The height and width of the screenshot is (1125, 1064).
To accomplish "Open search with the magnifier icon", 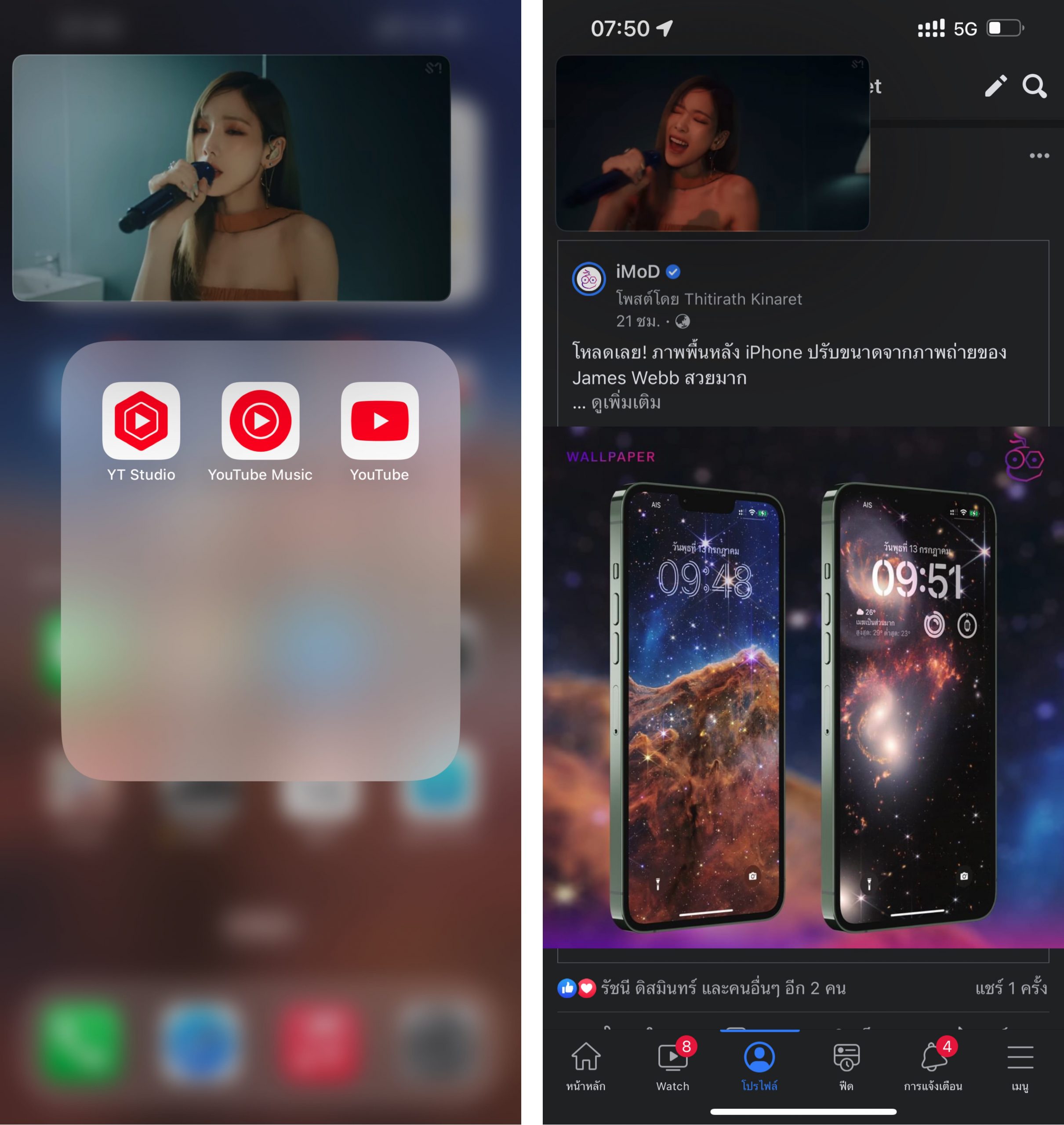I will click(x=1035, y=86).
